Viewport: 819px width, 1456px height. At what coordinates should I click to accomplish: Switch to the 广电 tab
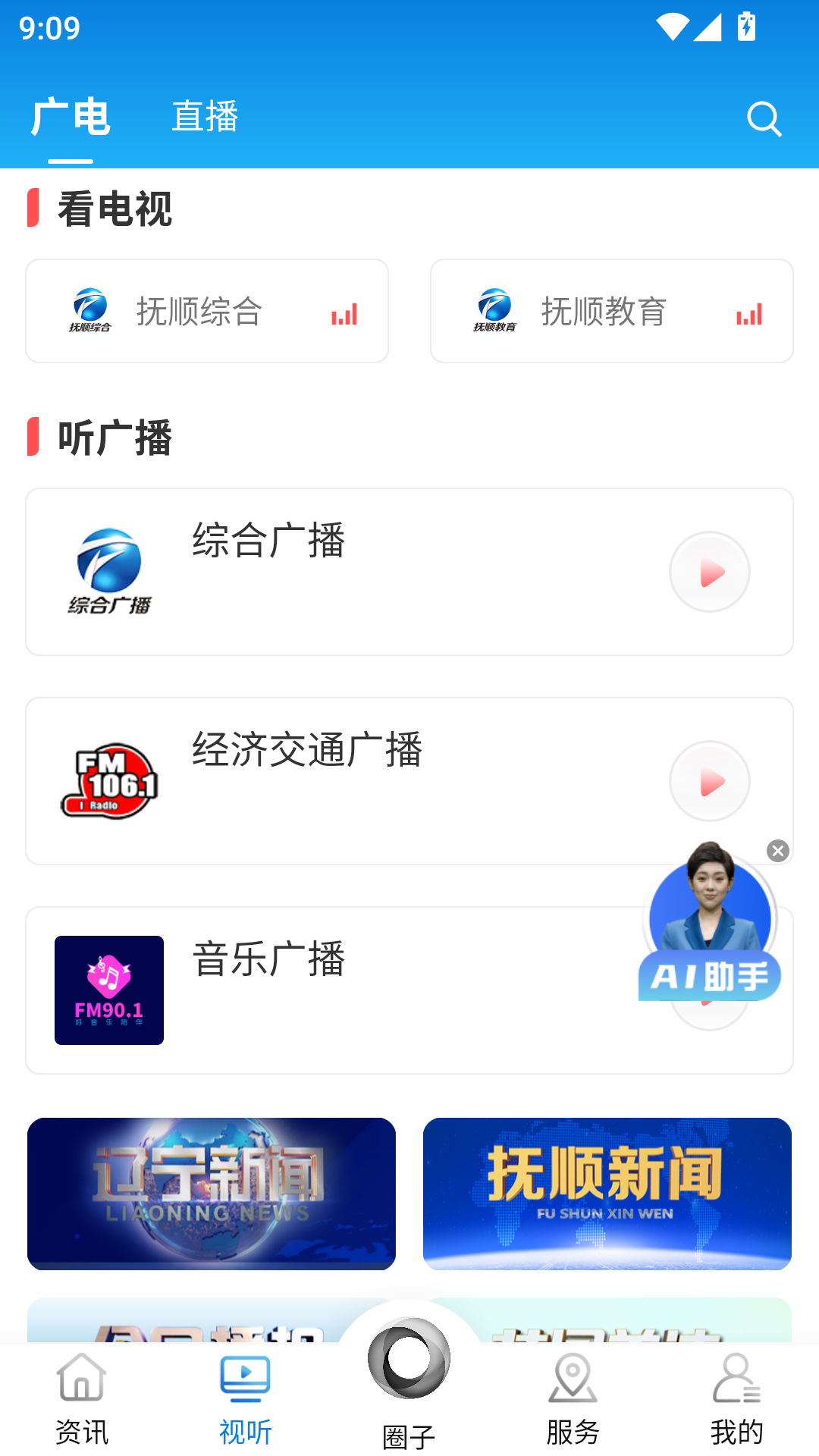(x=71, y=115)
